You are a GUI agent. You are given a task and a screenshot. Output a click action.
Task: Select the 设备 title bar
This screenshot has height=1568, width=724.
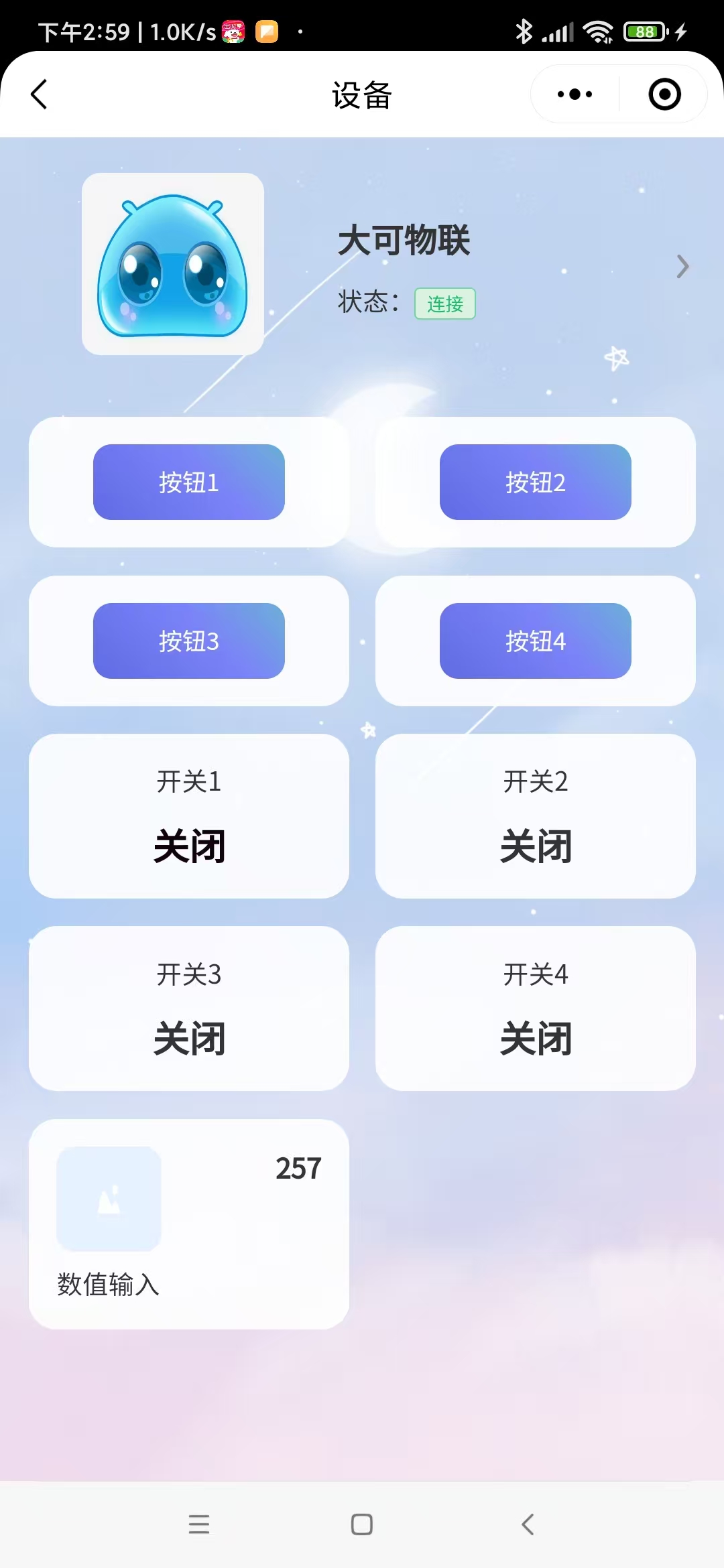(x=362, y=94)
